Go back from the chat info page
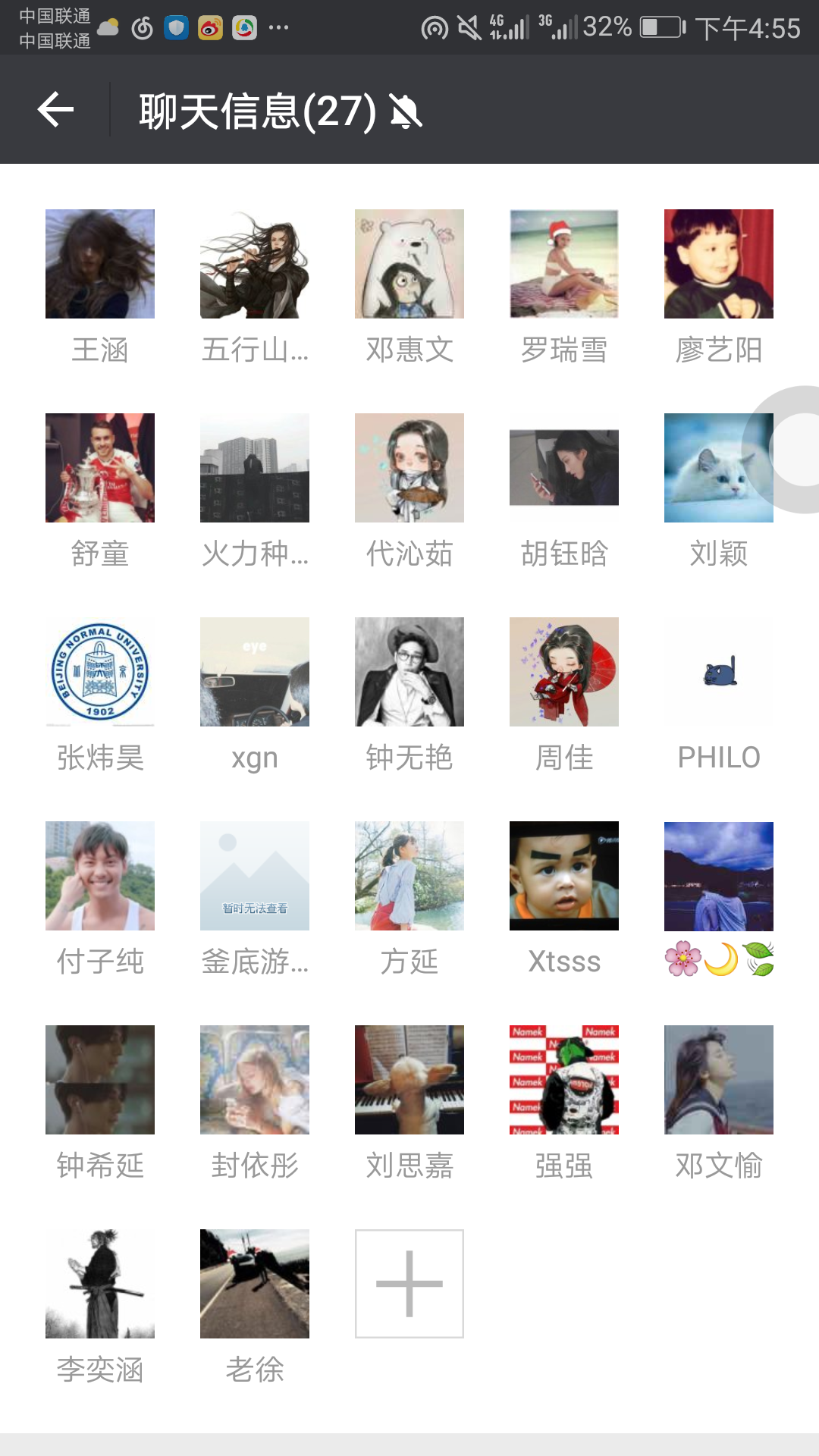Image resolution: width=819 pixels, height=1456 pixels. pyautogui.click(x=56, y=111)
